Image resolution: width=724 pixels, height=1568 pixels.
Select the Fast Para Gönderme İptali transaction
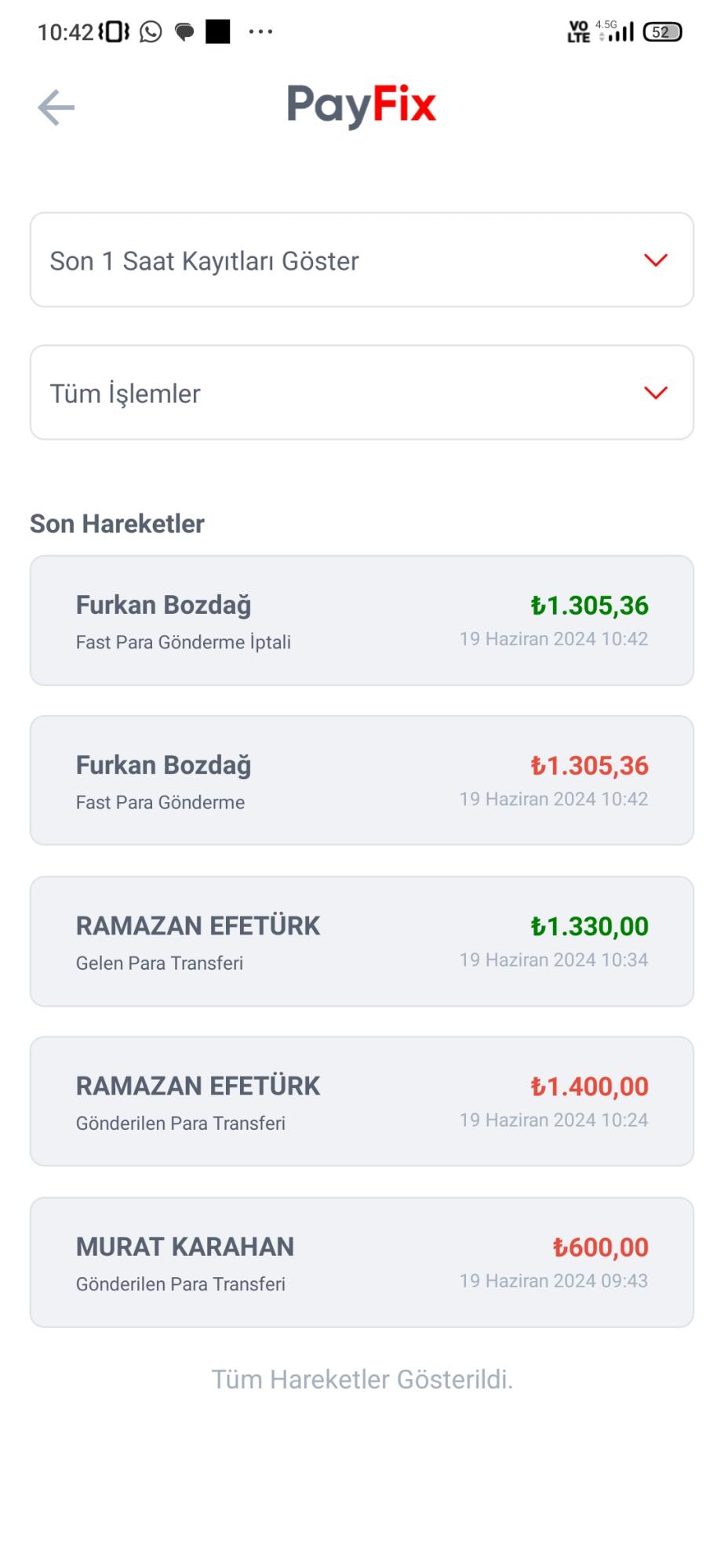[362, 619]
